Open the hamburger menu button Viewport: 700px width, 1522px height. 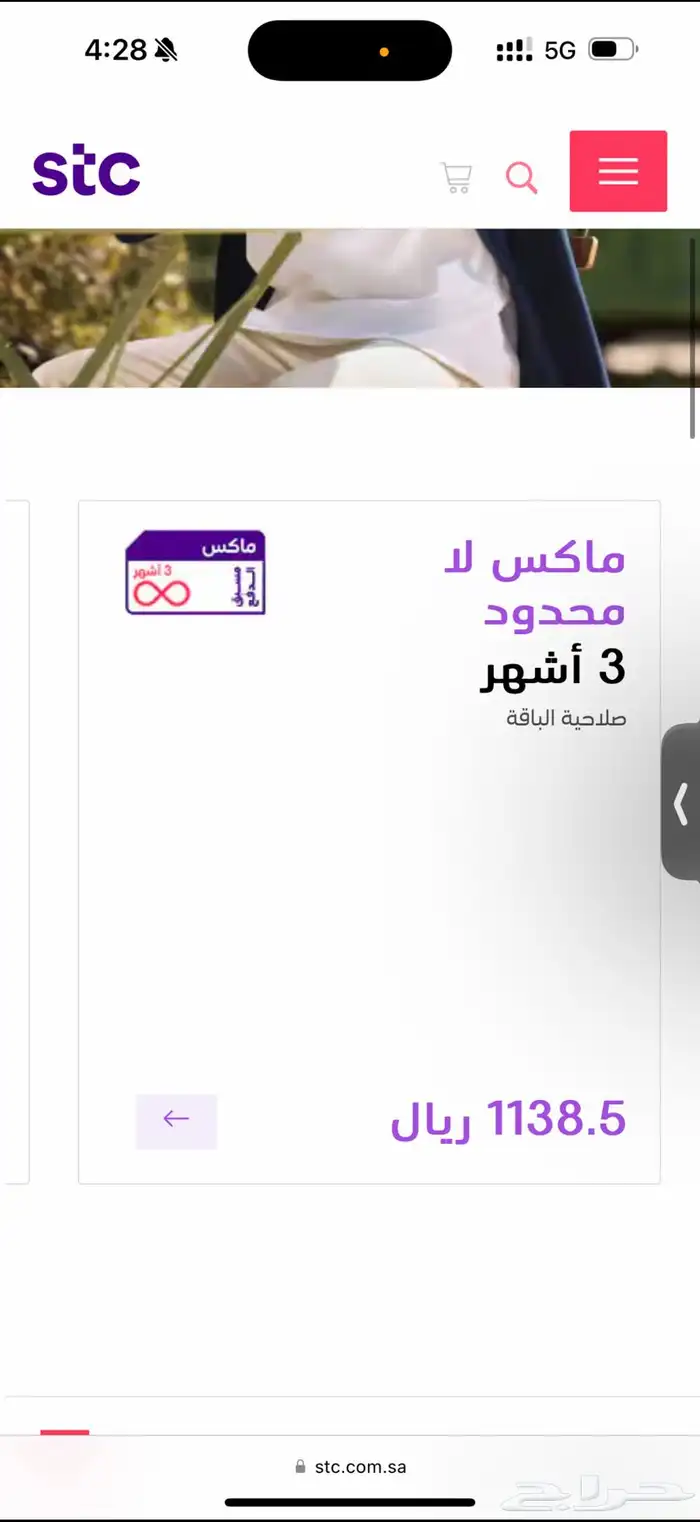[618, 171]
